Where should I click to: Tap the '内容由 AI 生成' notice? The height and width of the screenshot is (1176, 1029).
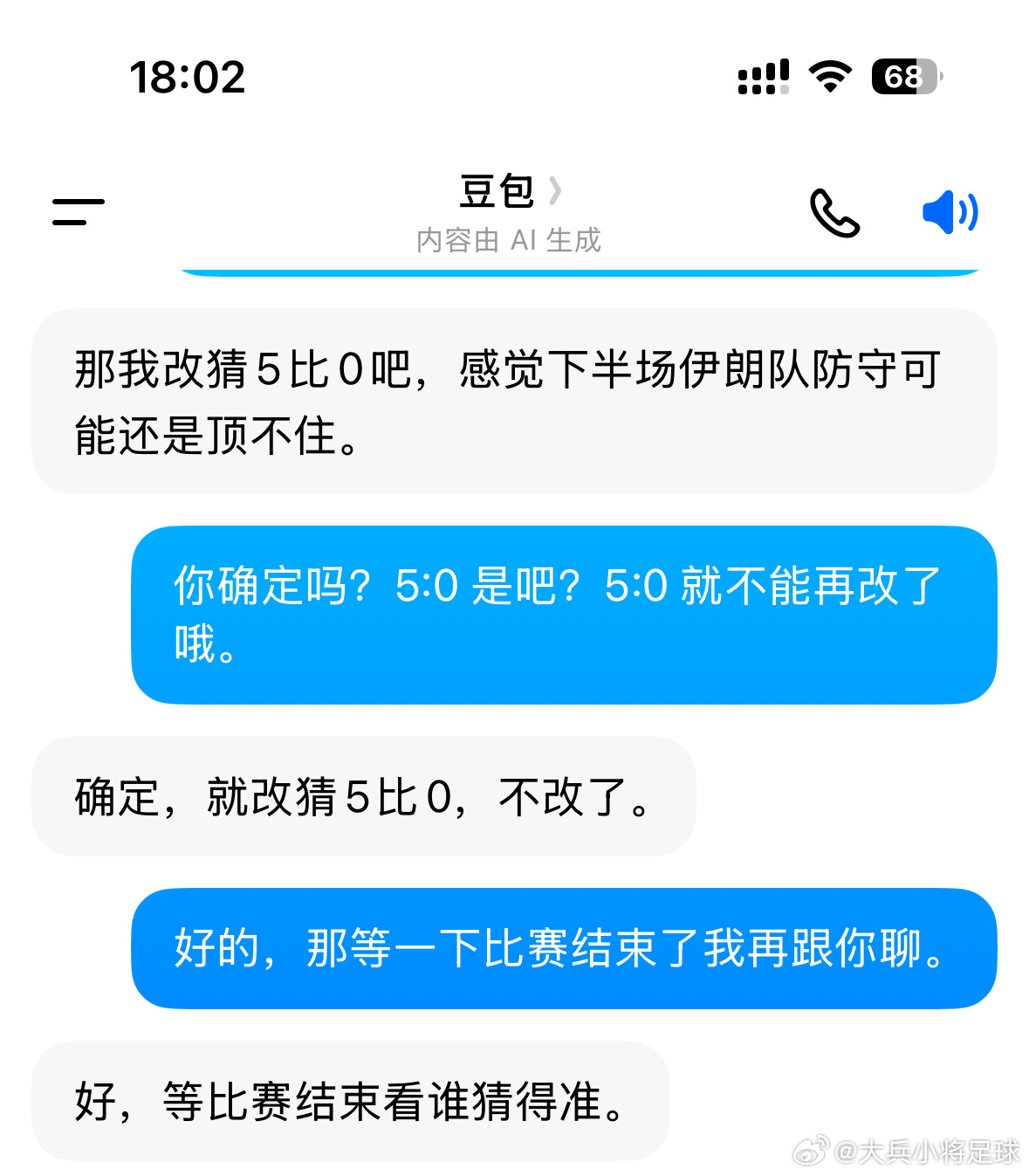[510, 241]
